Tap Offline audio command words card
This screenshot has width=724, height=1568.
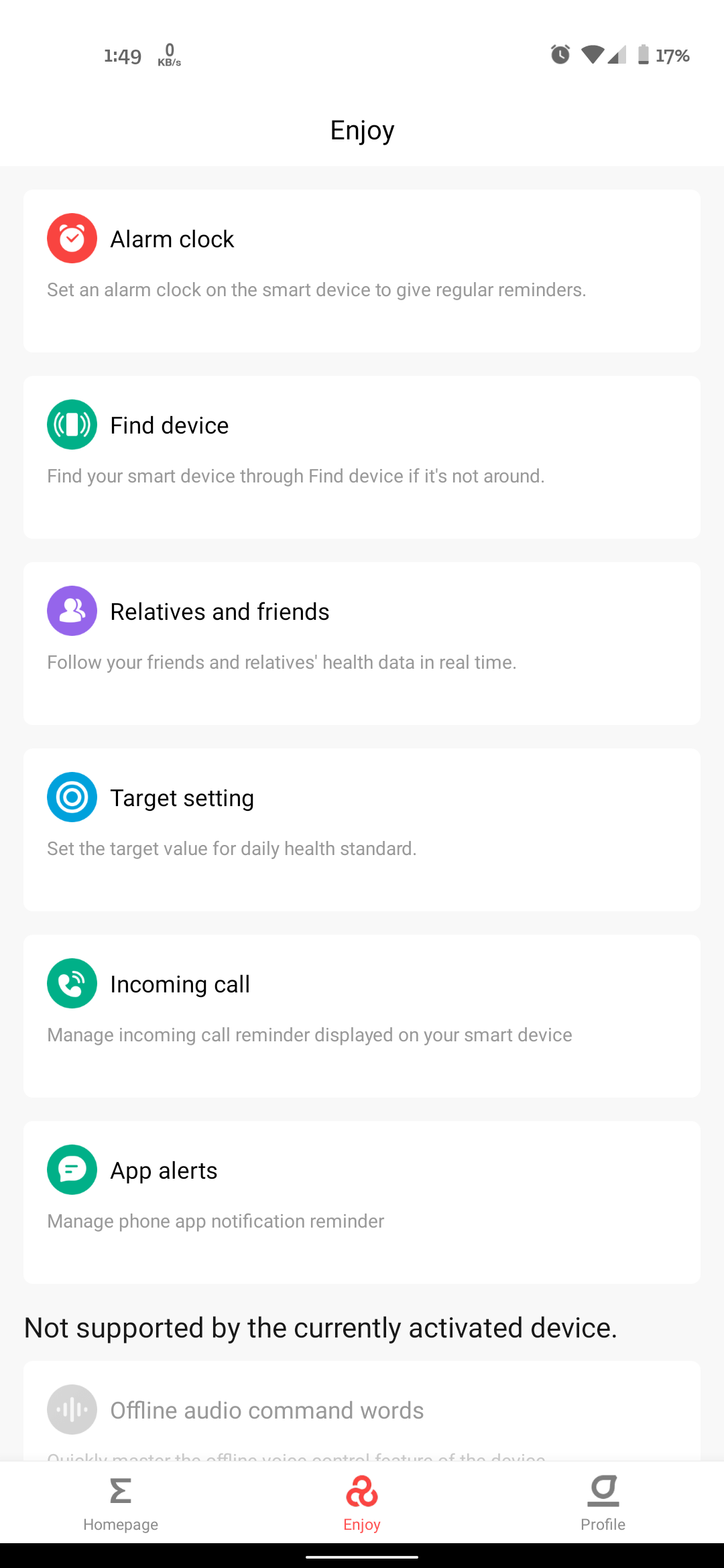pos(362,1411)
